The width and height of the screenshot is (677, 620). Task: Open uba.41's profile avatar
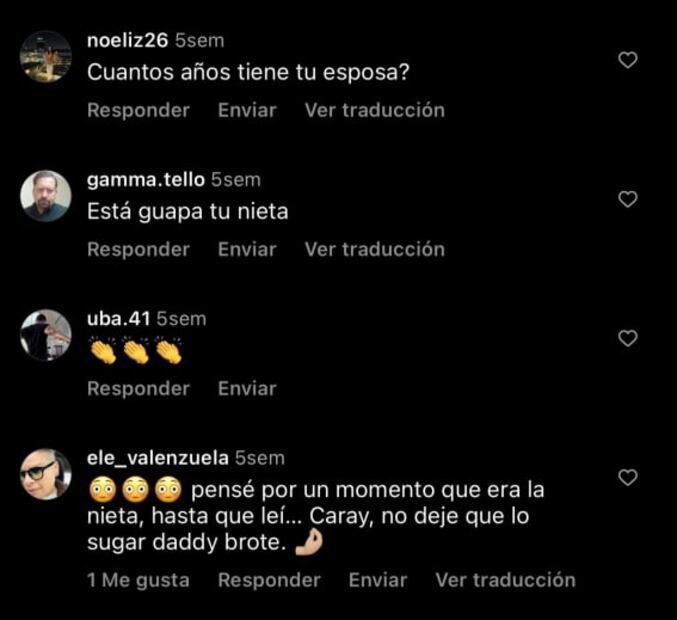click(46, 335)
